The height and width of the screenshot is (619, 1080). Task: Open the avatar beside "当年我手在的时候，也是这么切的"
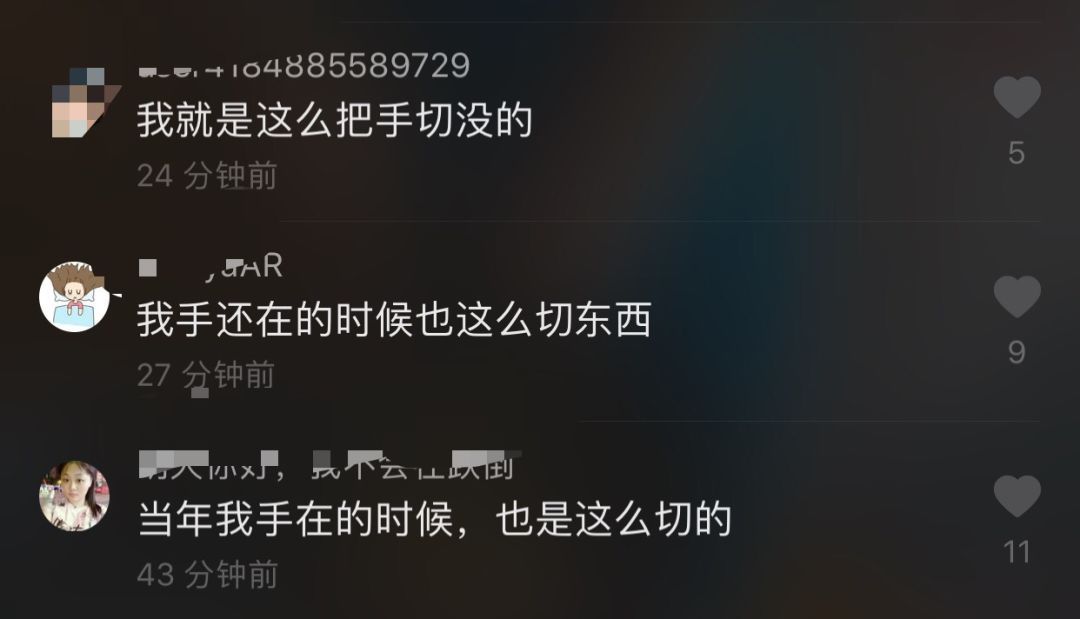point(74,496)
